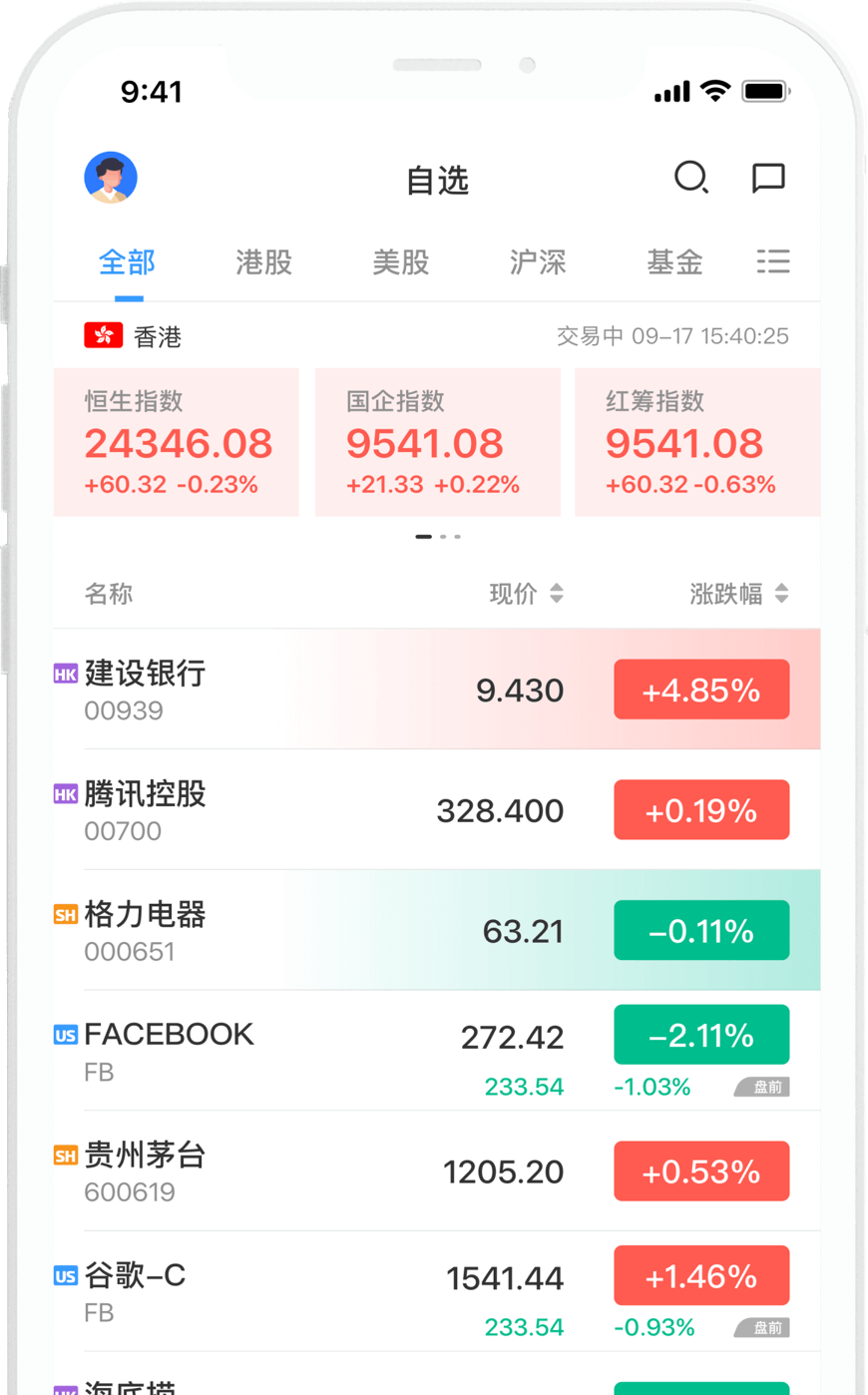
Task: Open 贵州茅台 stock details
Action: [x=437, y=1171]
